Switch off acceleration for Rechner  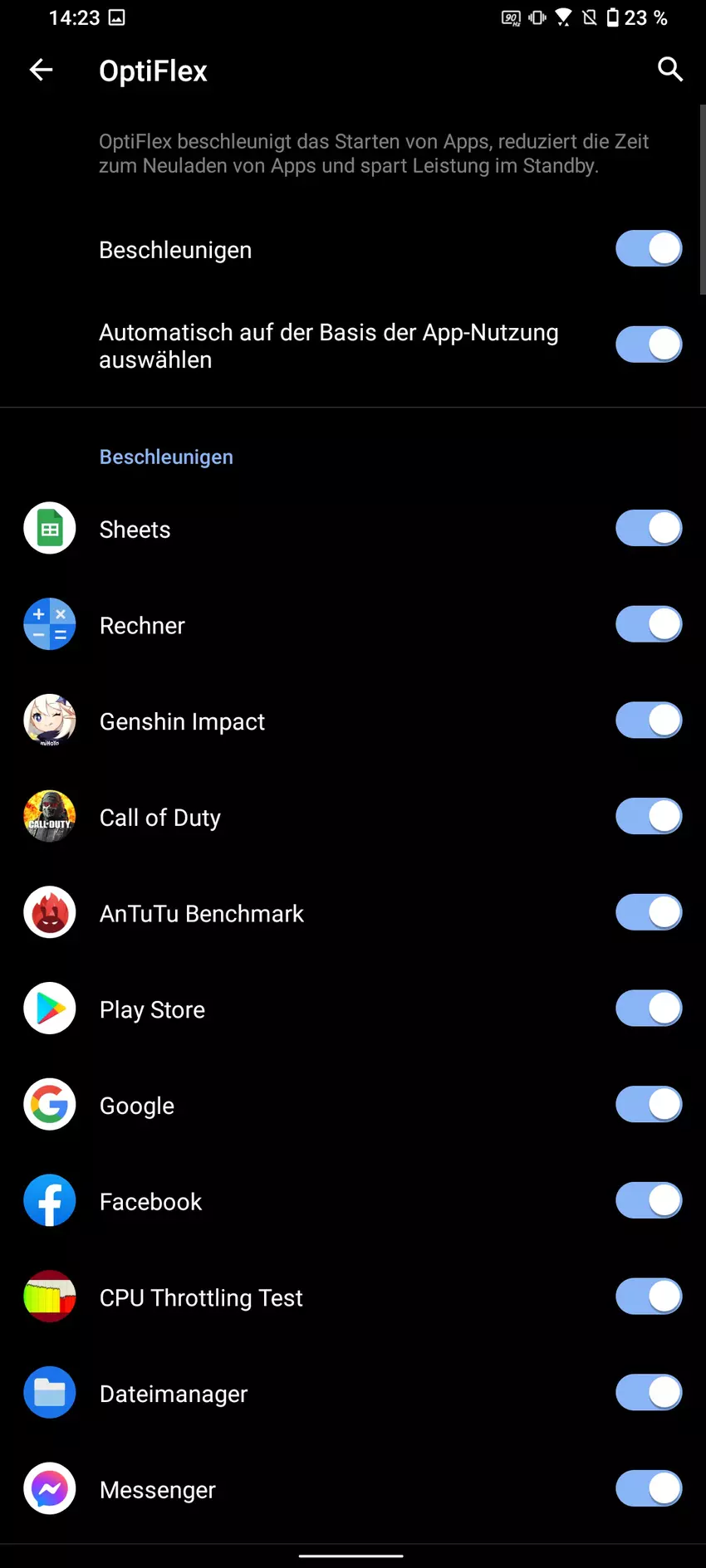click(648, 624)
